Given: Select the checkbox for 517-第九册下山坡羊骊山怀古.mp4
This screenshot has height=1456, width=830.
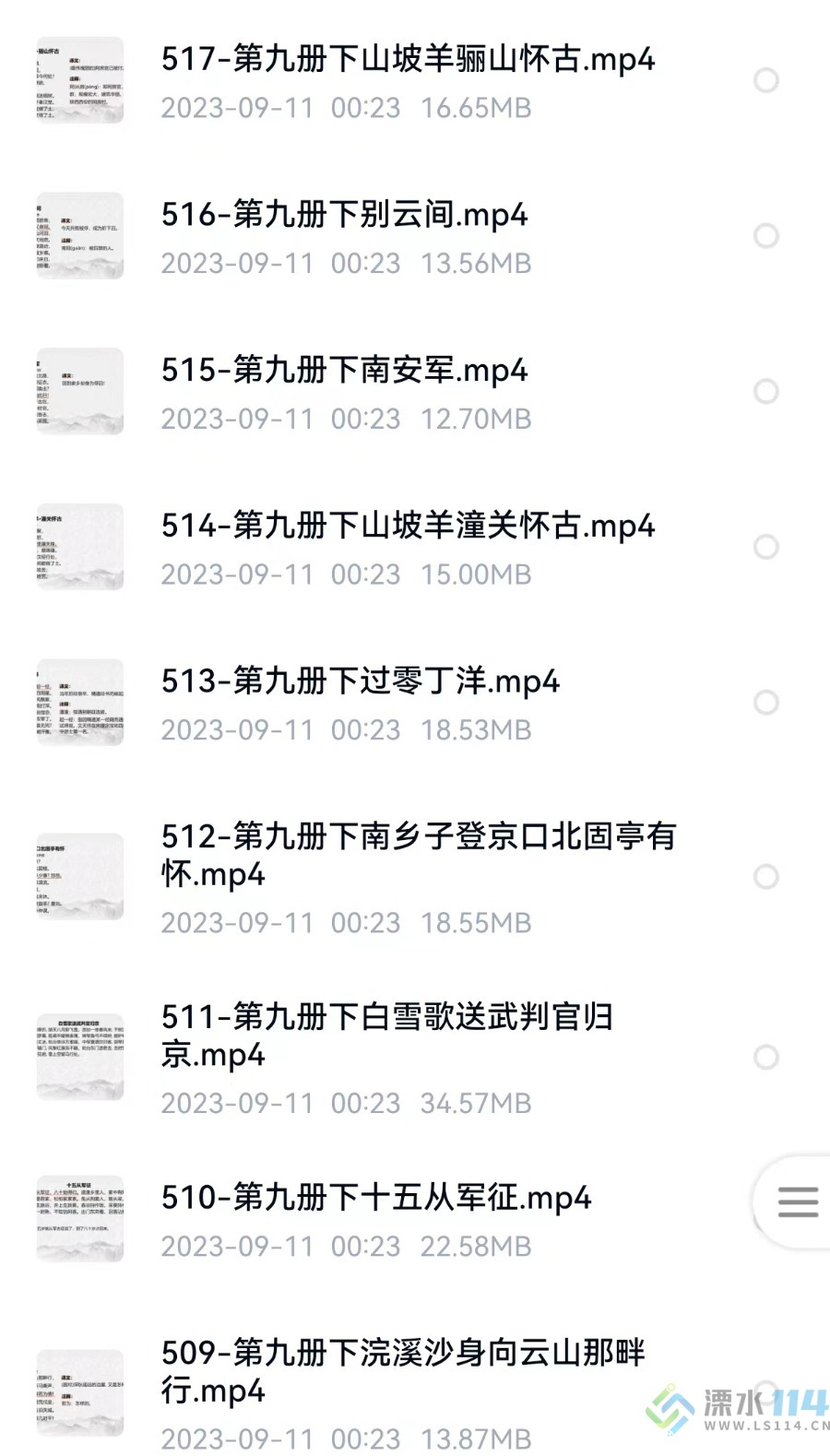Looking at the screenshot, I should 766,80.
